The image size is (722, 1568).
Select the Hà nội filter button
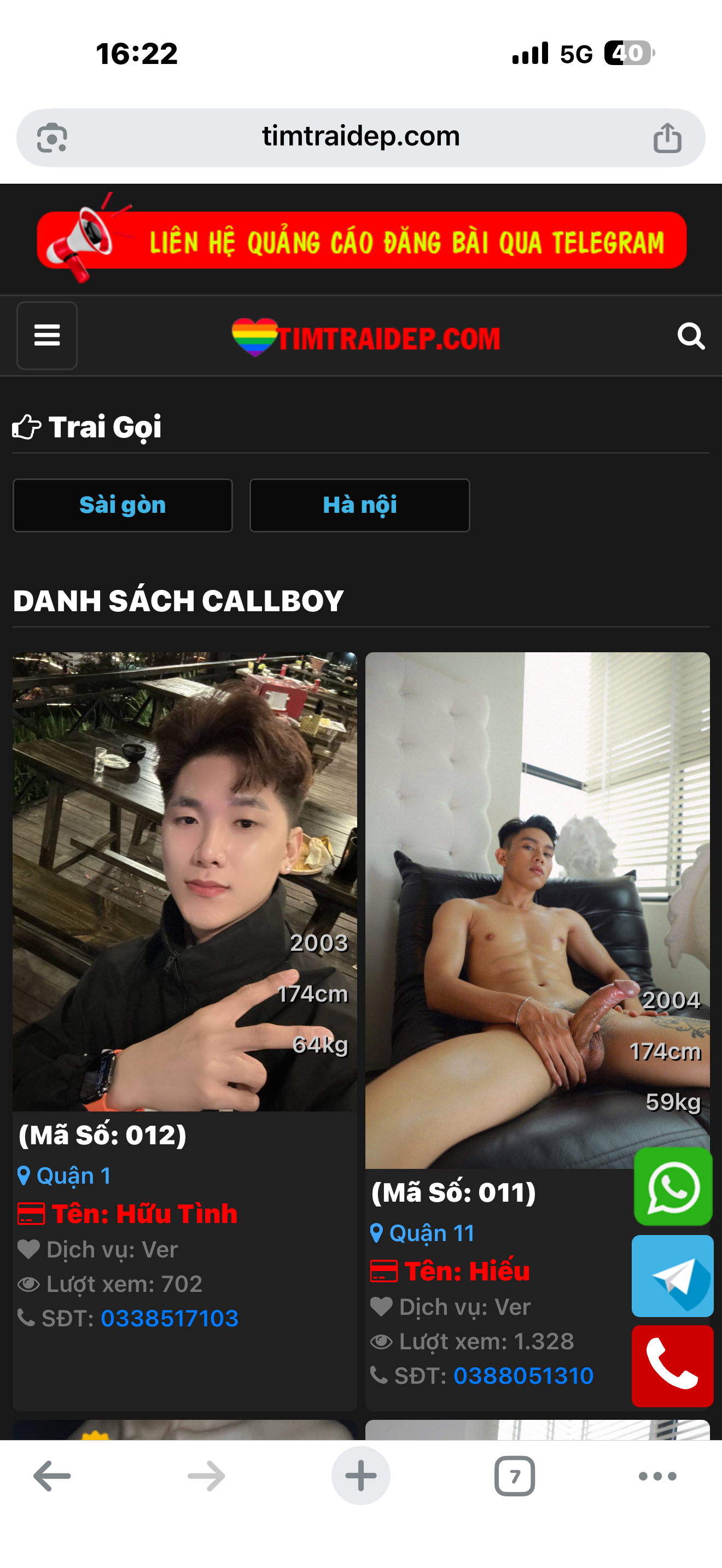pos(359,505)
